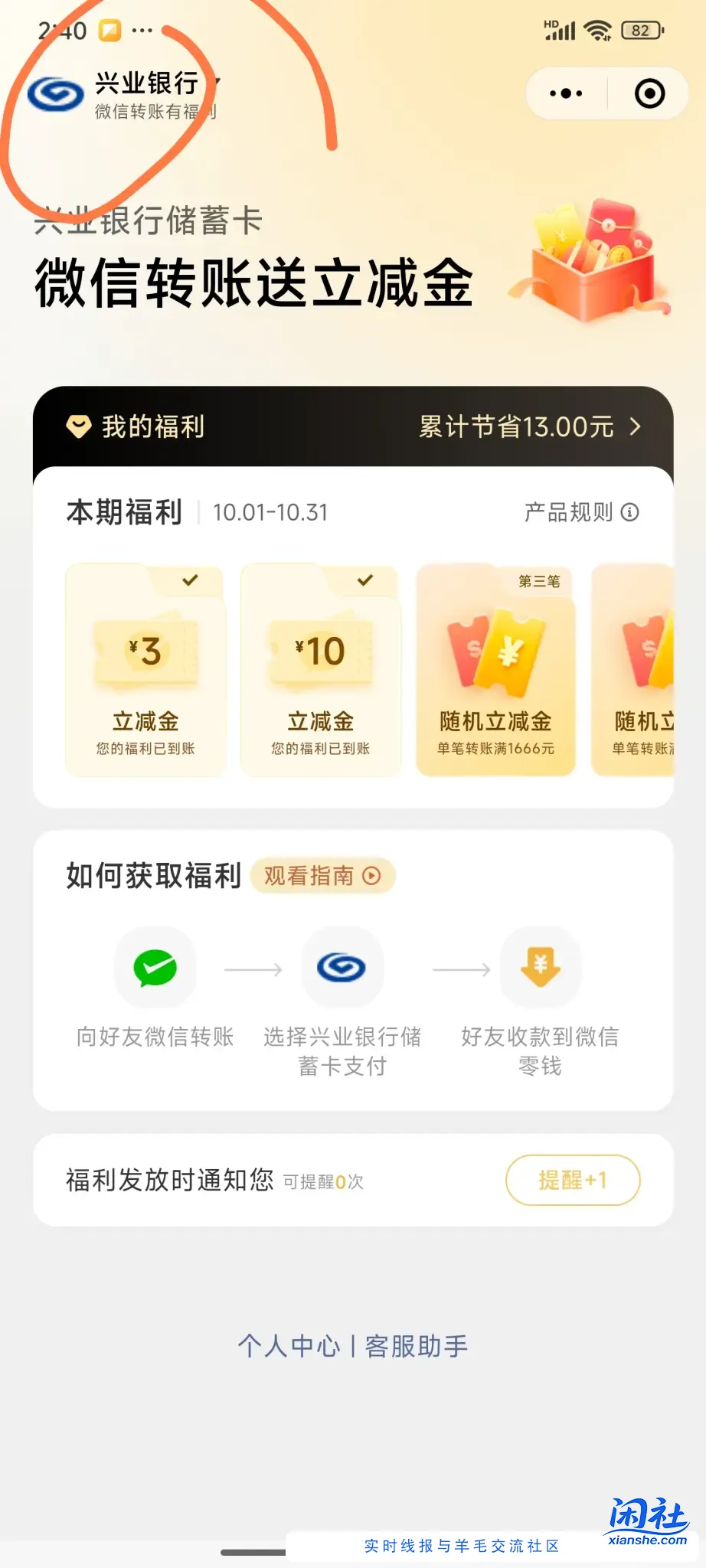
Task: Play the 观看指南 guide video
Action: [x=322, y=876]
